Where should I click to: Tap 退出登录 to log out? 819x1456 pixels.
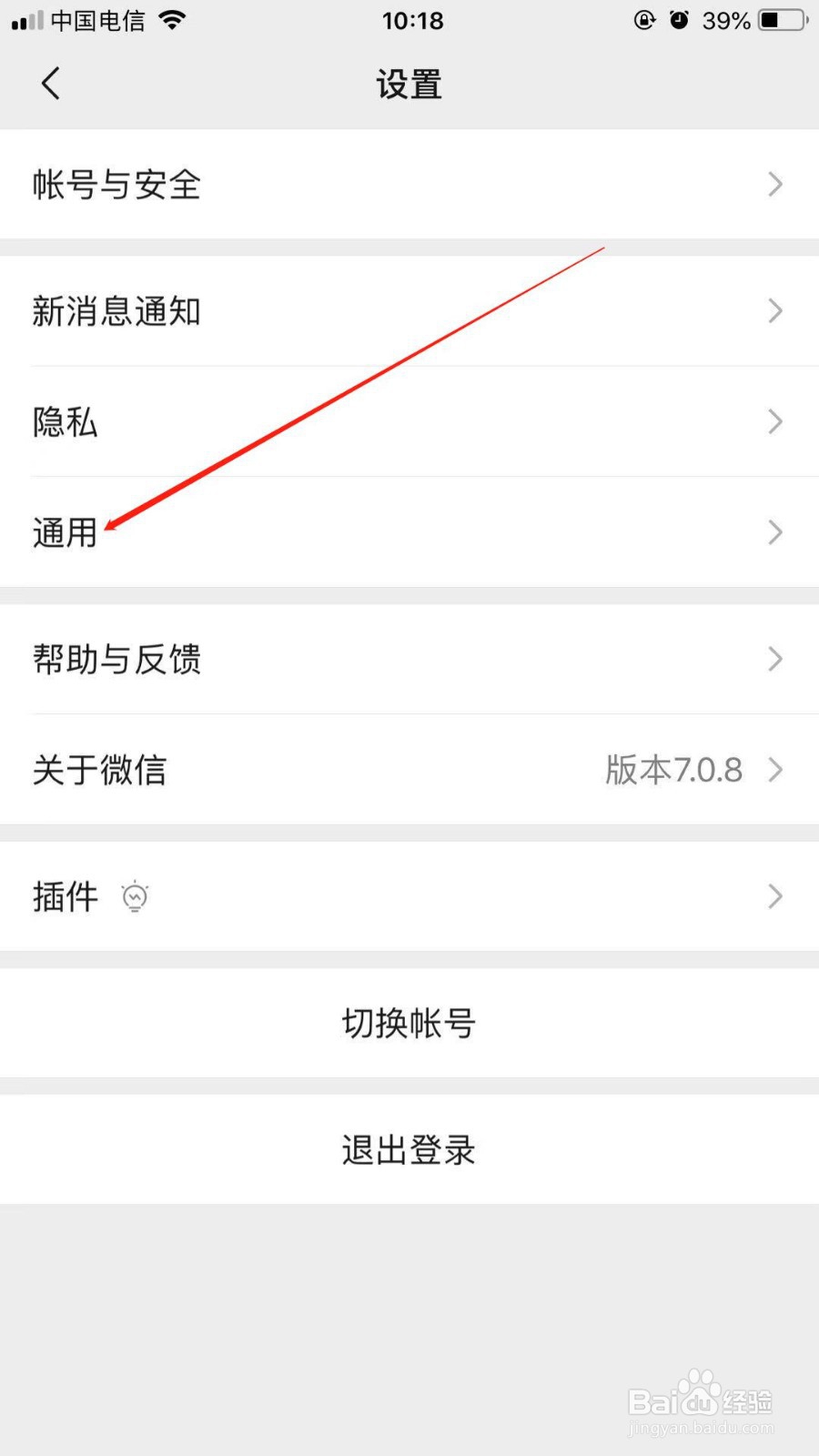point(408,1150)
